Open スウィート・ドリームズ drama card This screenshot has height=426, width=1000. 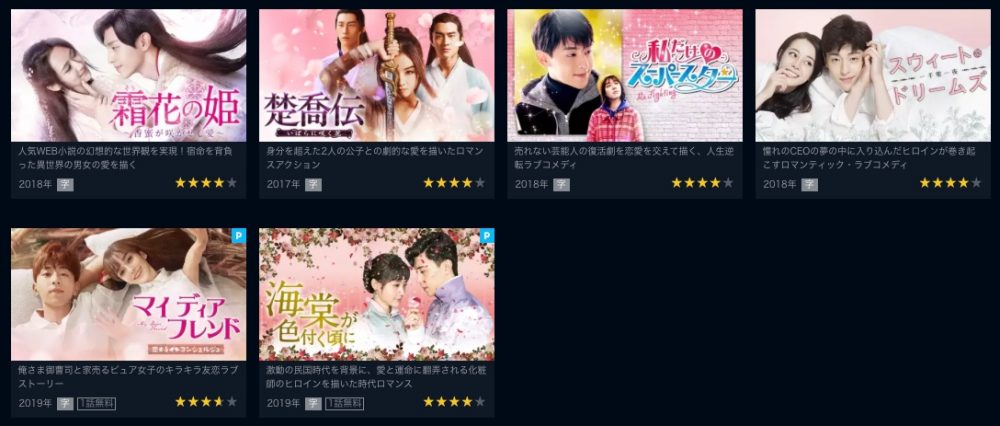point(872,76)
